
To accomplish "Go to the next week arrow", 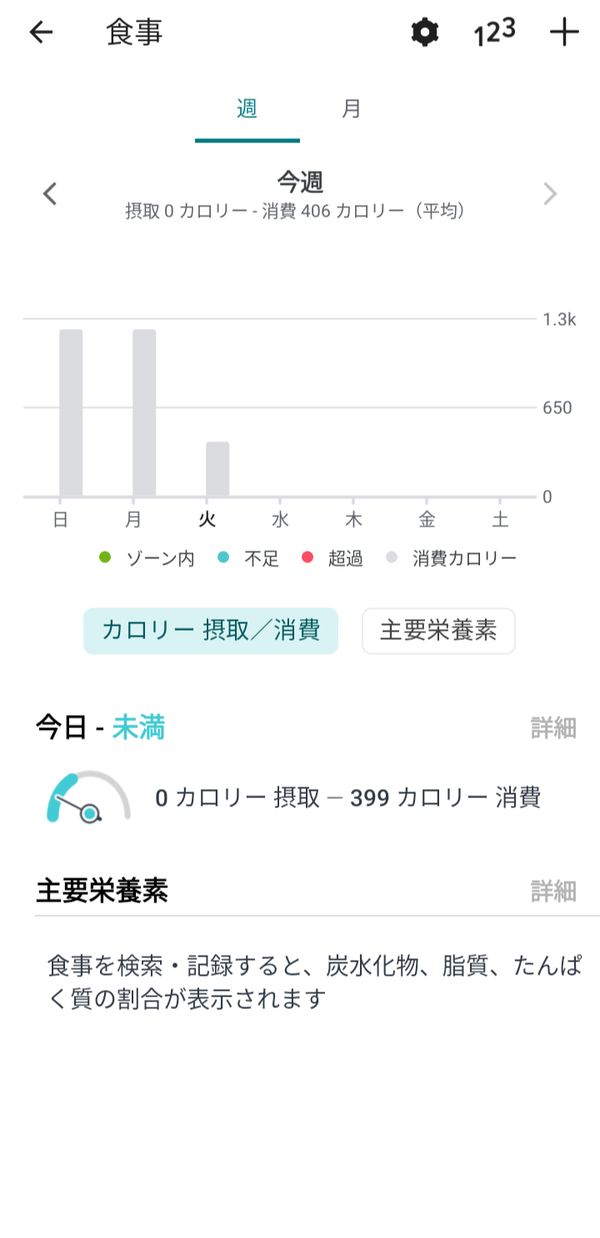I will pyautogui.click(x=549, y=193).
